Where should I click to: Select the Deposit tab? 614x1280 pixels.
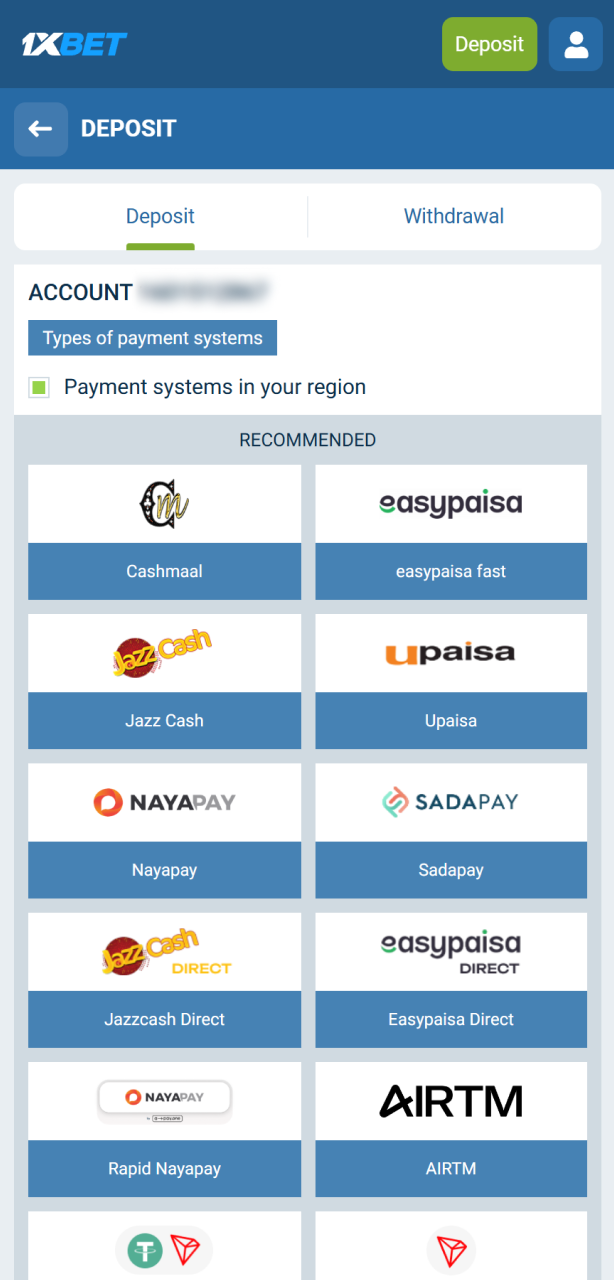[x=160, y=216]
